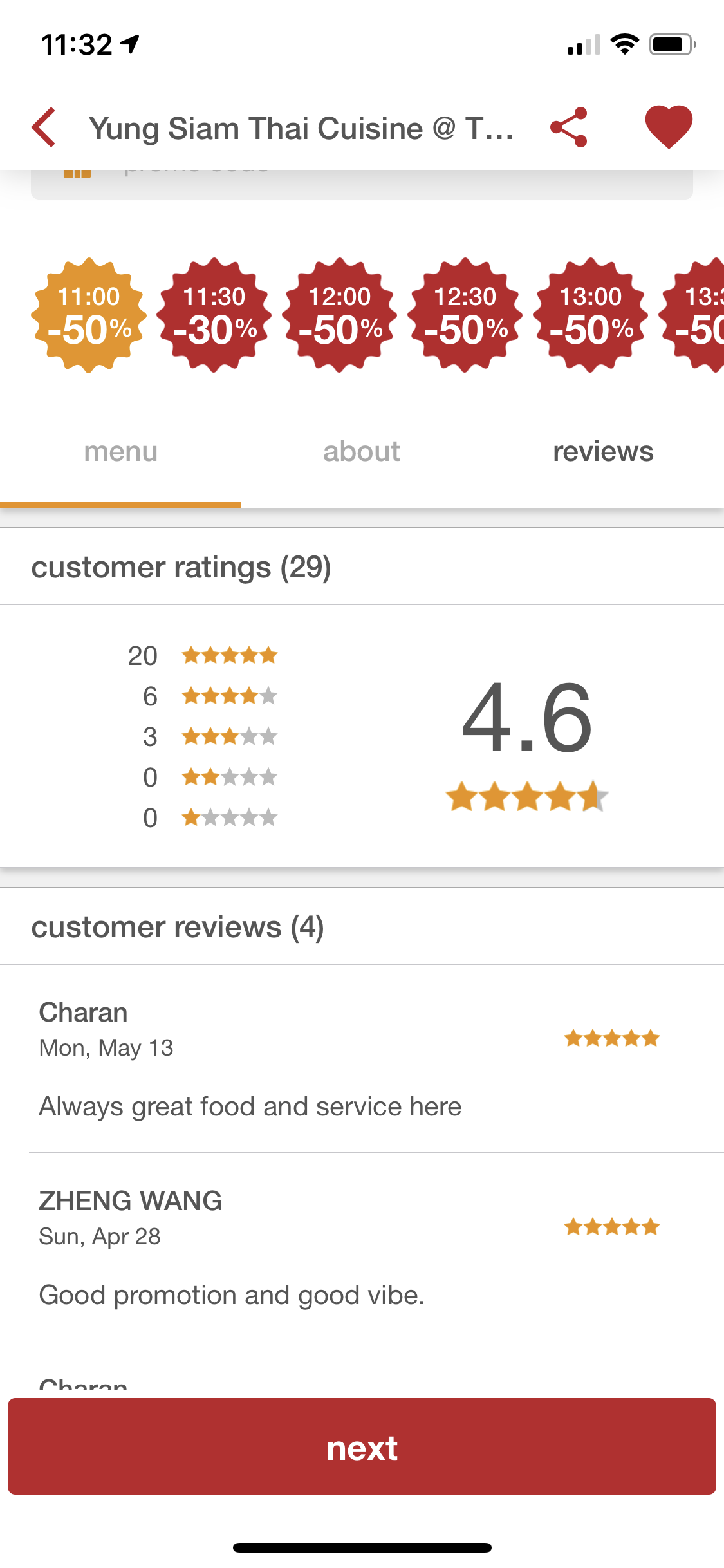Choose the 12:00 -50% time slot
The height and width of the screenshot is (1568, 724).
pyautogui.click(x=340, y=315)
